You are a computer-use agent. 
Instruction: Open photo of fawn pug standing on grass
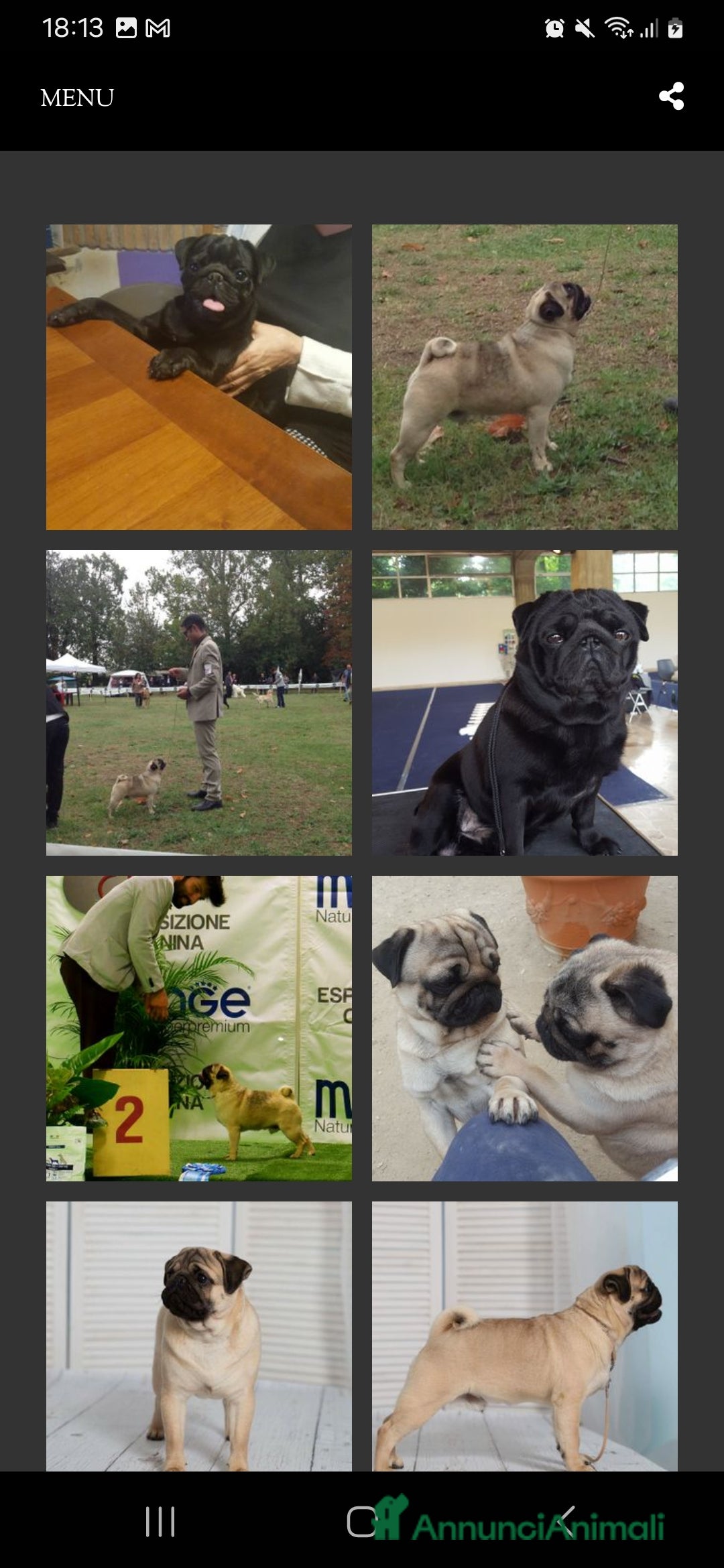524,377
